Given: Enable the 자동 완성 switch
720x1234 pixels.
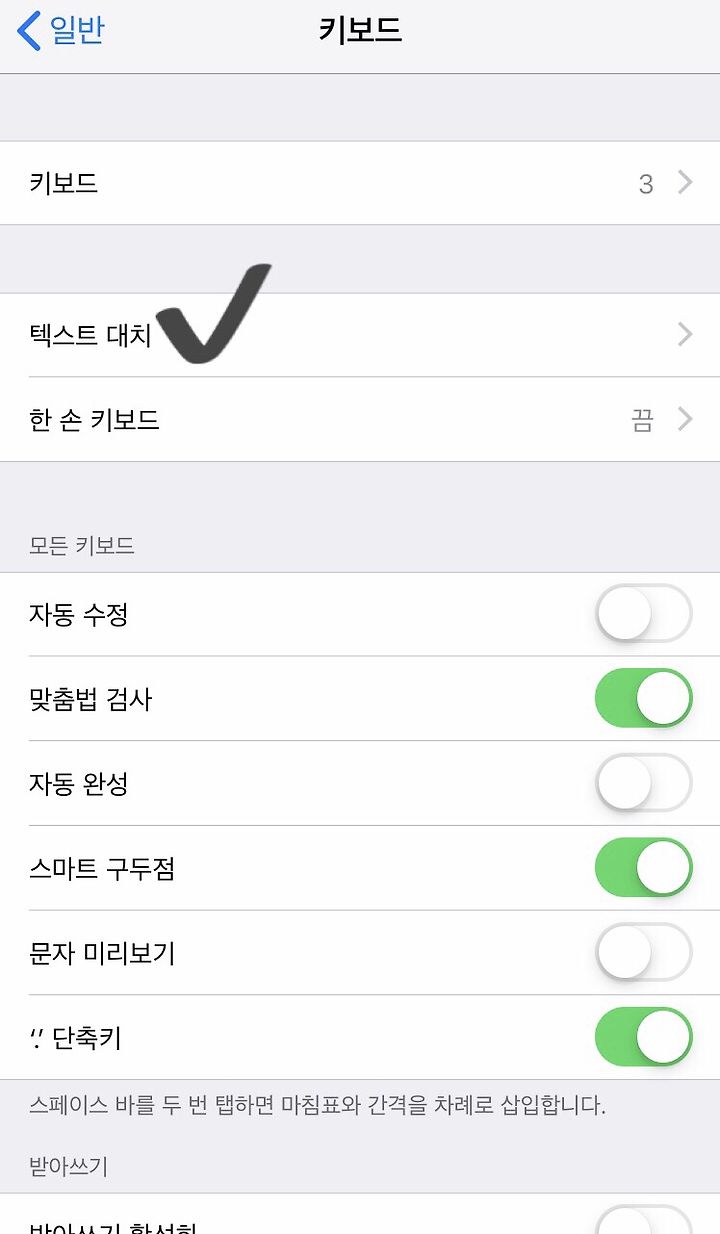Looking at the screenshot, I should pos(644,783).
